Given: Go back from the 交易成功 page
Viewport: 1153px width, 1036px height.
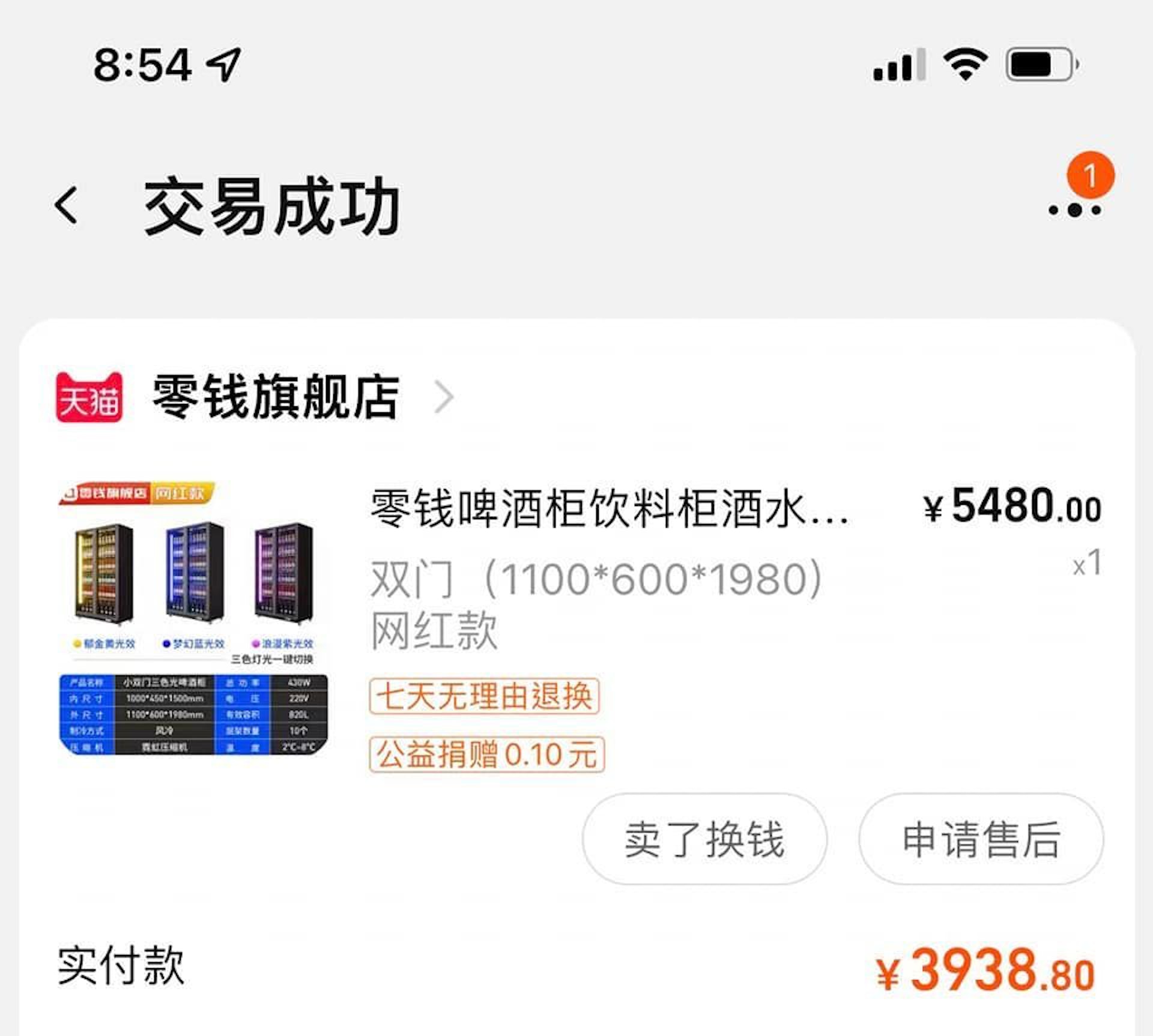Looking at the screenshot, I should click(x=67, y=205).
